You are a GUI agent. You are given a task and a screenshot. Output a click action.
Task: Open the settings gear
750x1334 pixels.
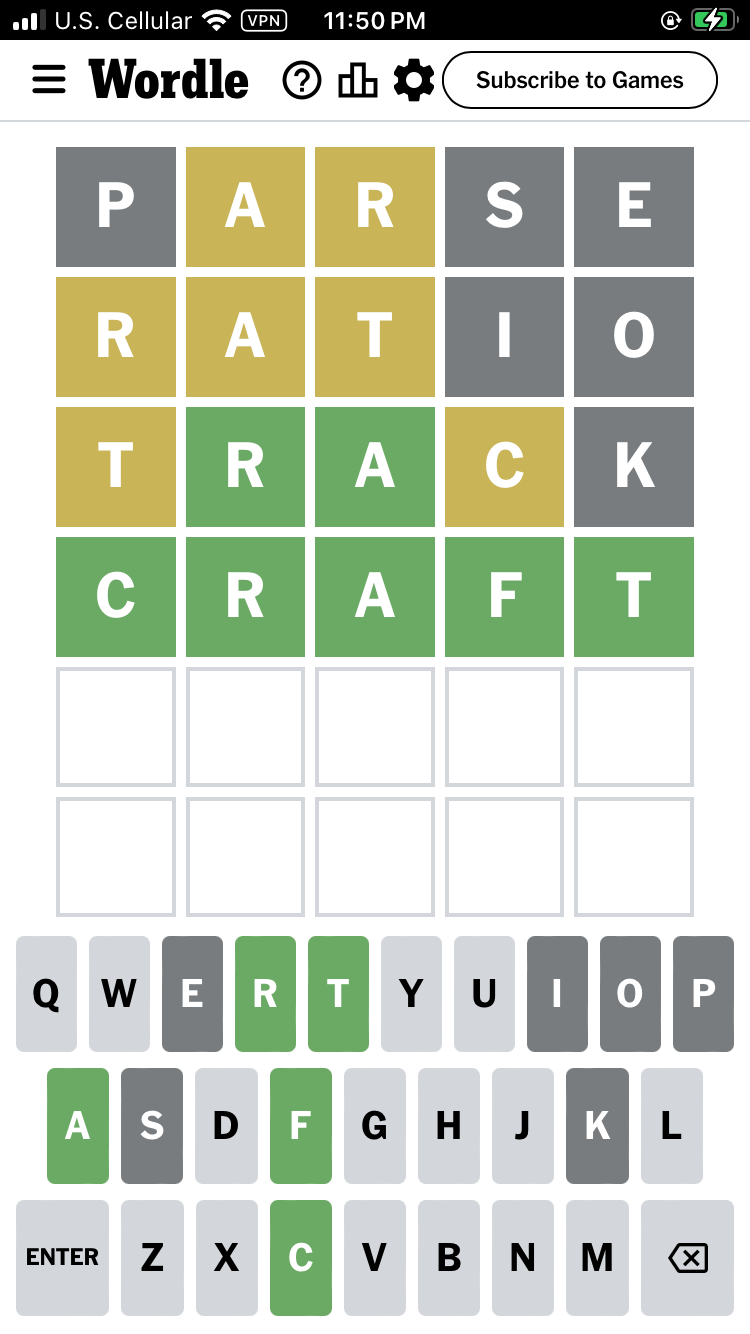tap(414, 80)
